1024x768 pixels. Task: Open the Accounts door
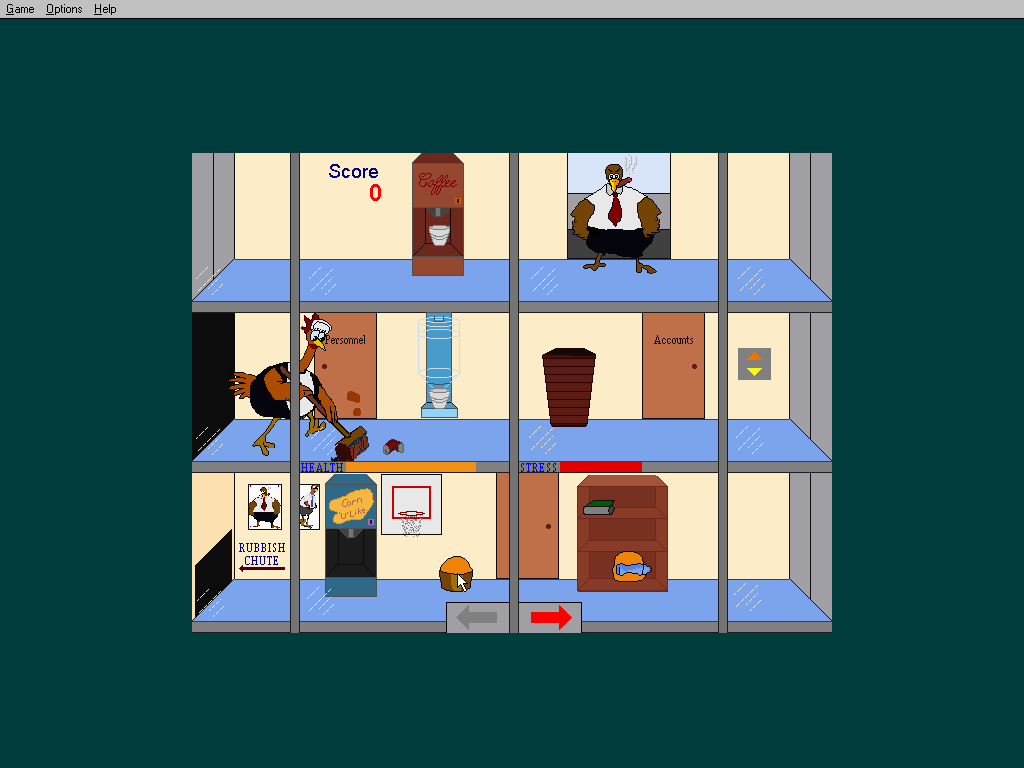click(673, 367)
